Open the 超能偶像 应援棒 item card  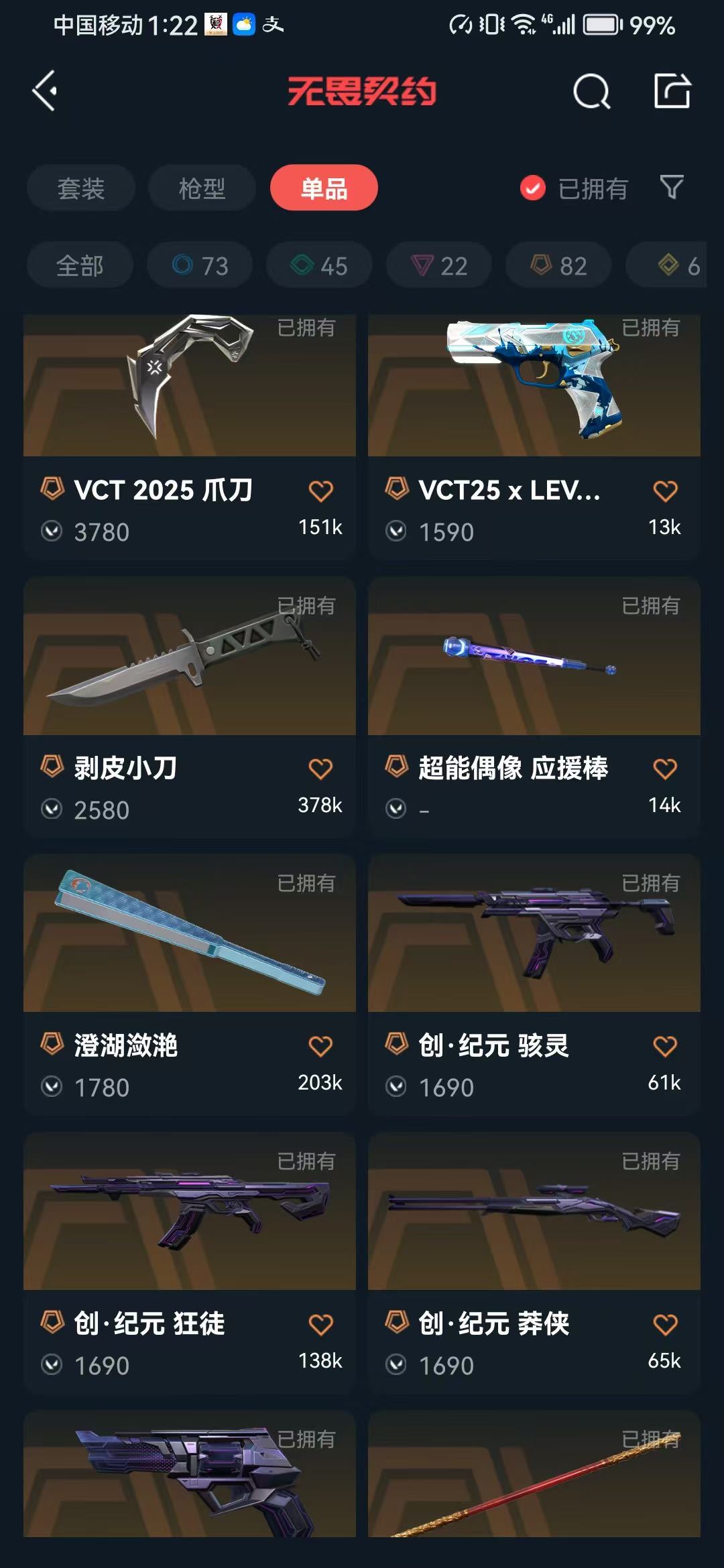click(x=534, y=707)
